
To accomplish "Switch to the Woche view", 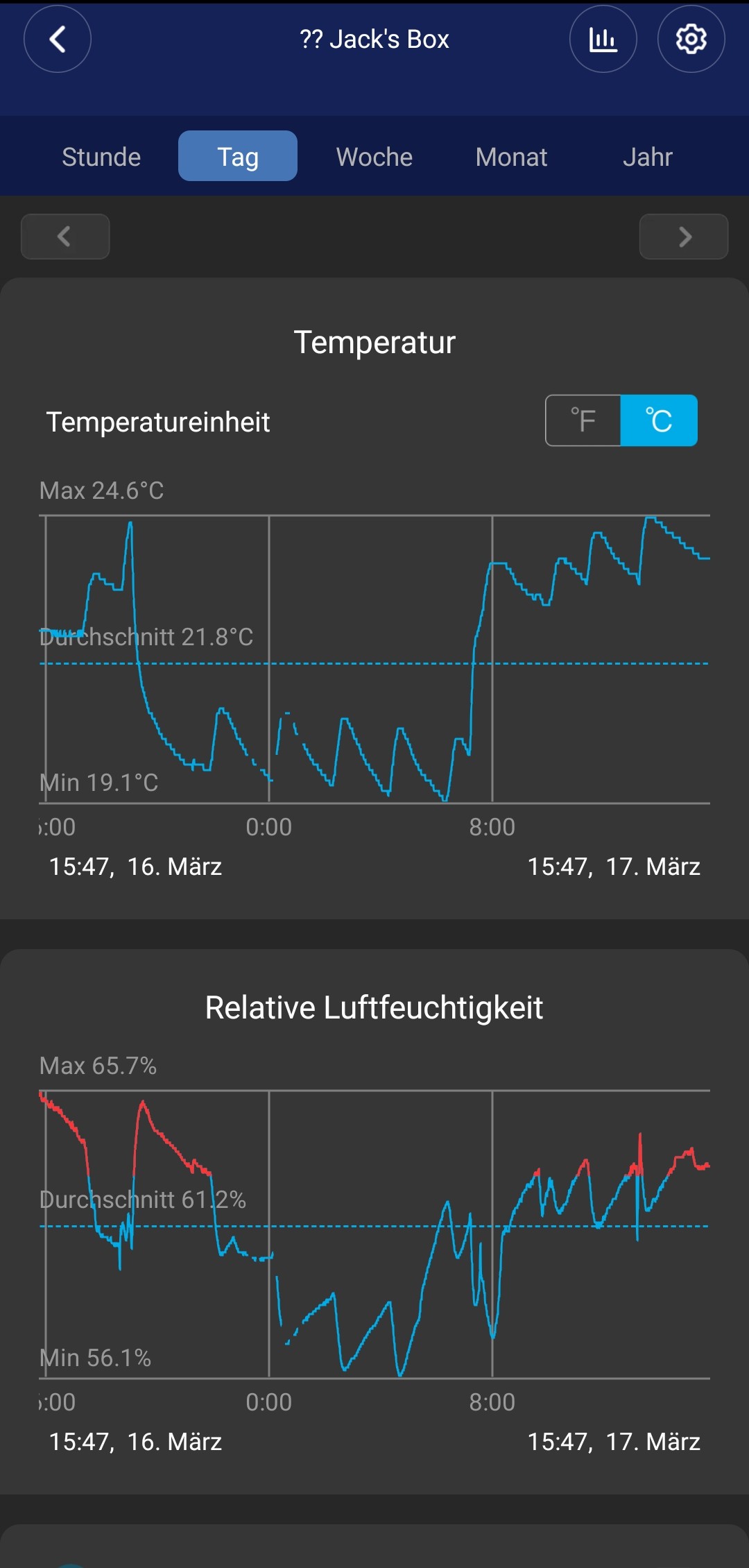I will [374, 157].
